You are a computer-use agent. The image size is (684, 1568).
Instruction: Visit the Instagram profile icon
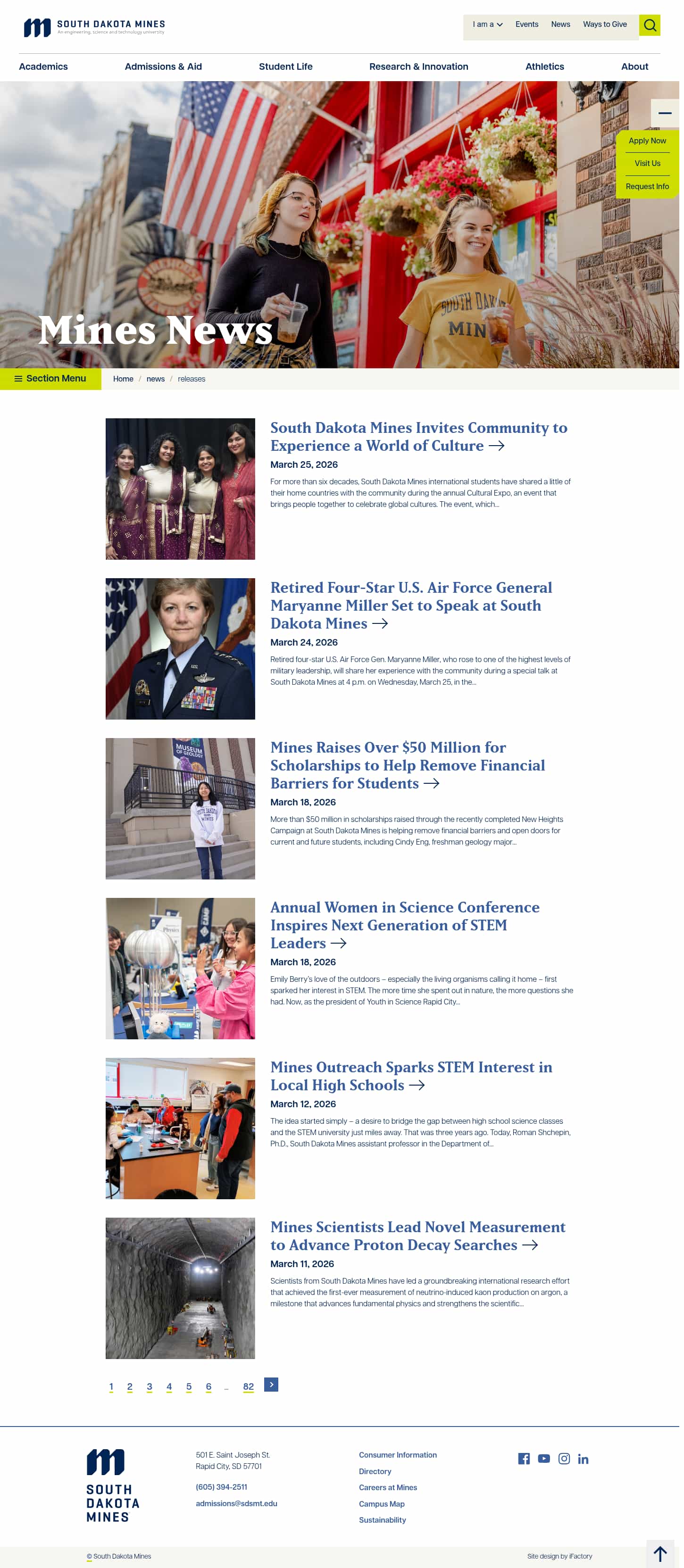click(x=564, y=1459)
